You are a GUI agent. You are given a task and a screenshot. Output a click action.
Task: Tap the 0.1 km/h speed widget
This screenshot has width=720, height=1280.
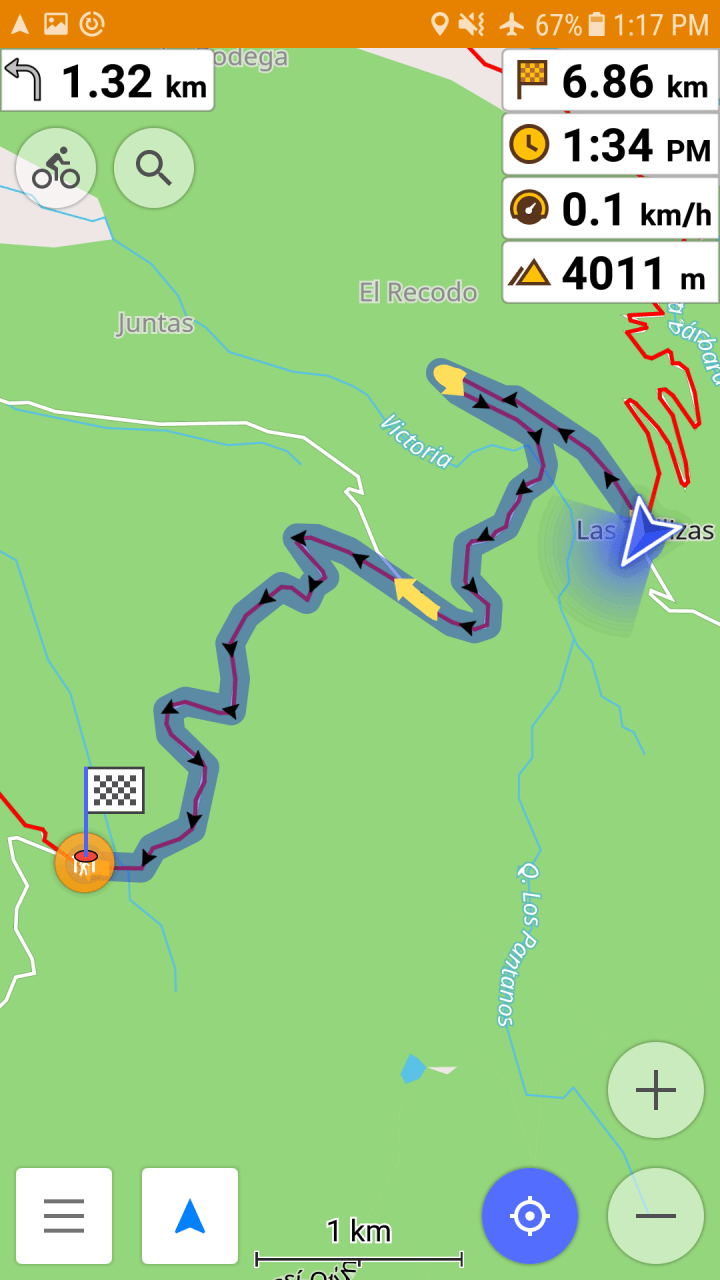point(610,208)
